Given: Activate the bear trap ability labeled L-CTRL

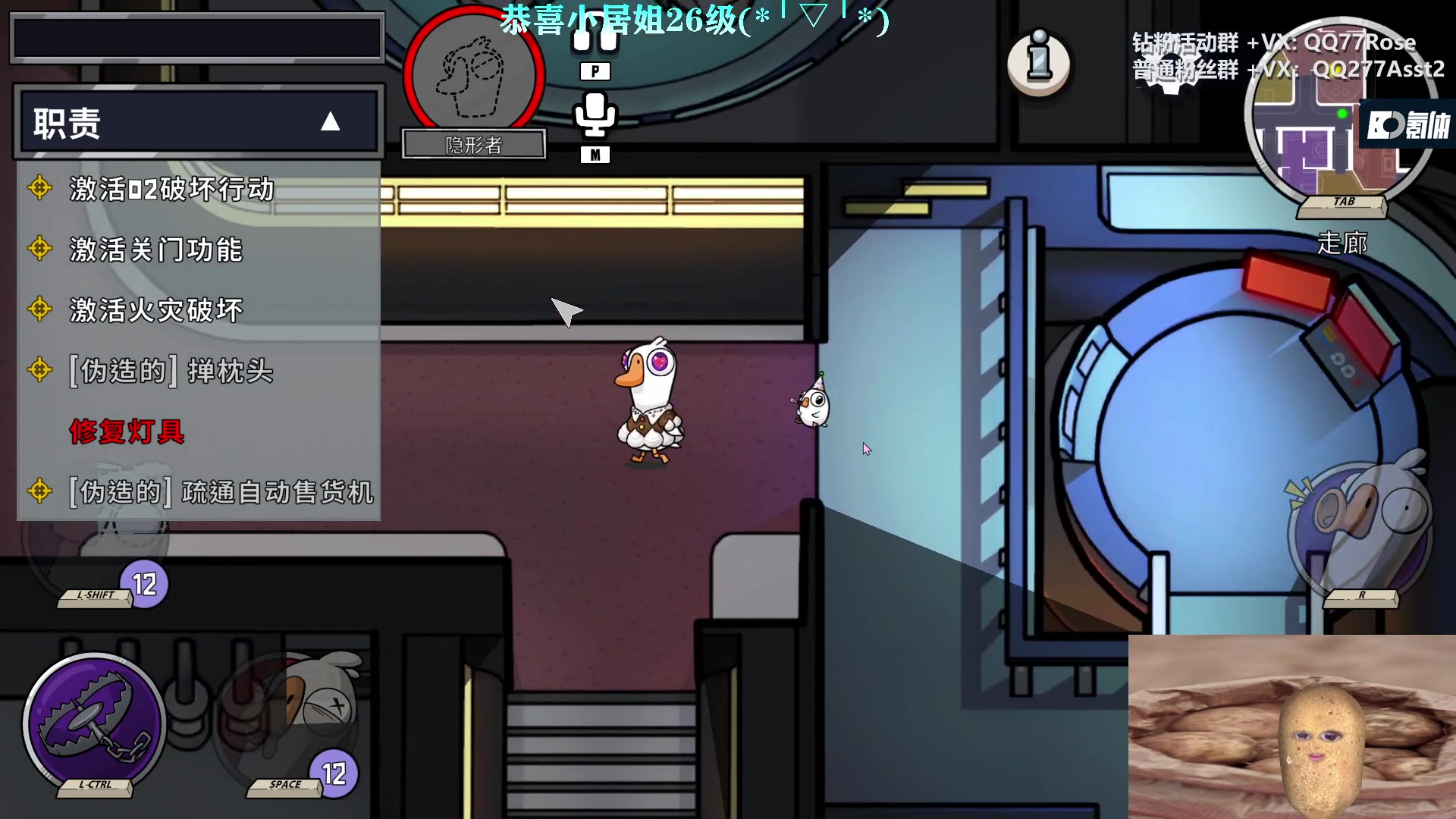Looking at the screenshot, I should 95,722.
